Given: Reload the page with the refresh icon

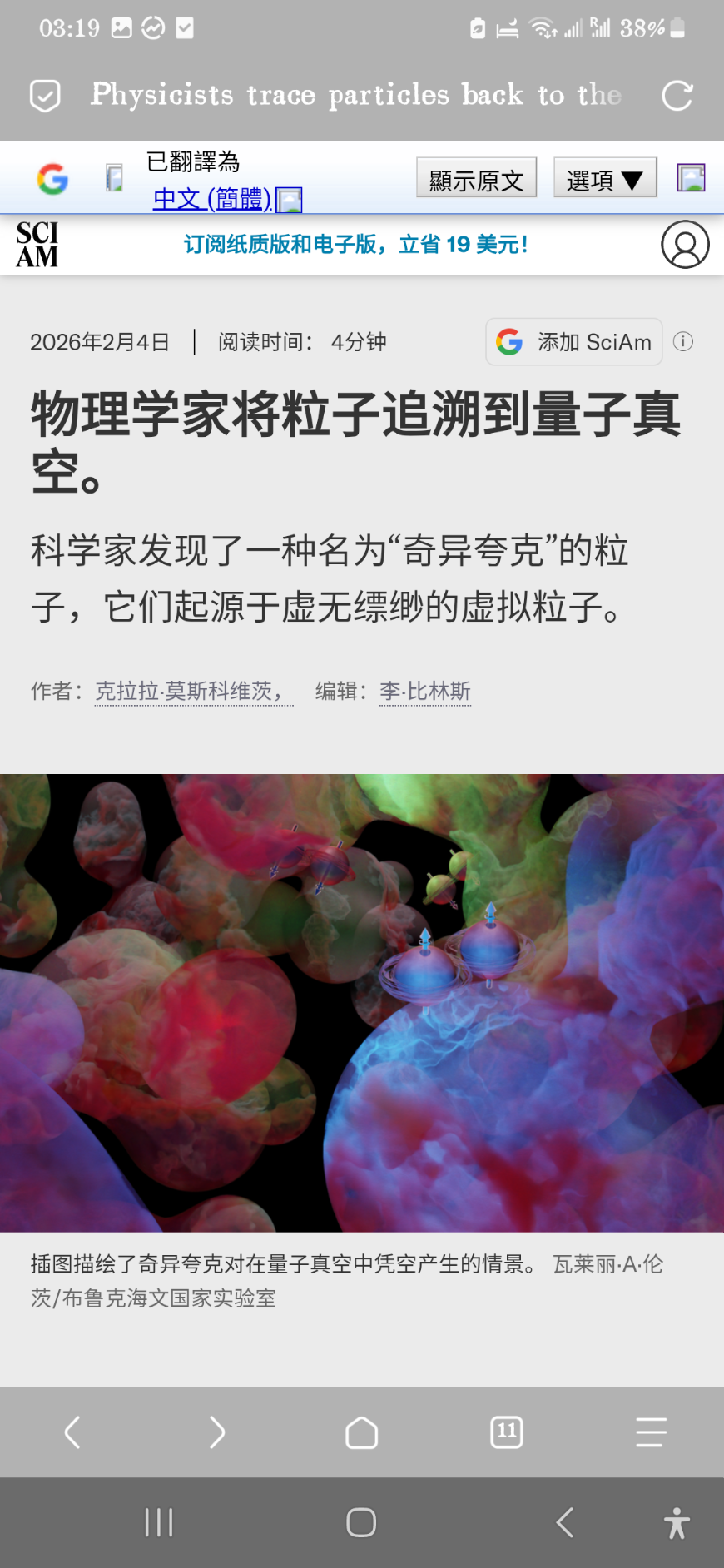Looking at the screenshot, I should pyautogui.click(x=677, y=96).
